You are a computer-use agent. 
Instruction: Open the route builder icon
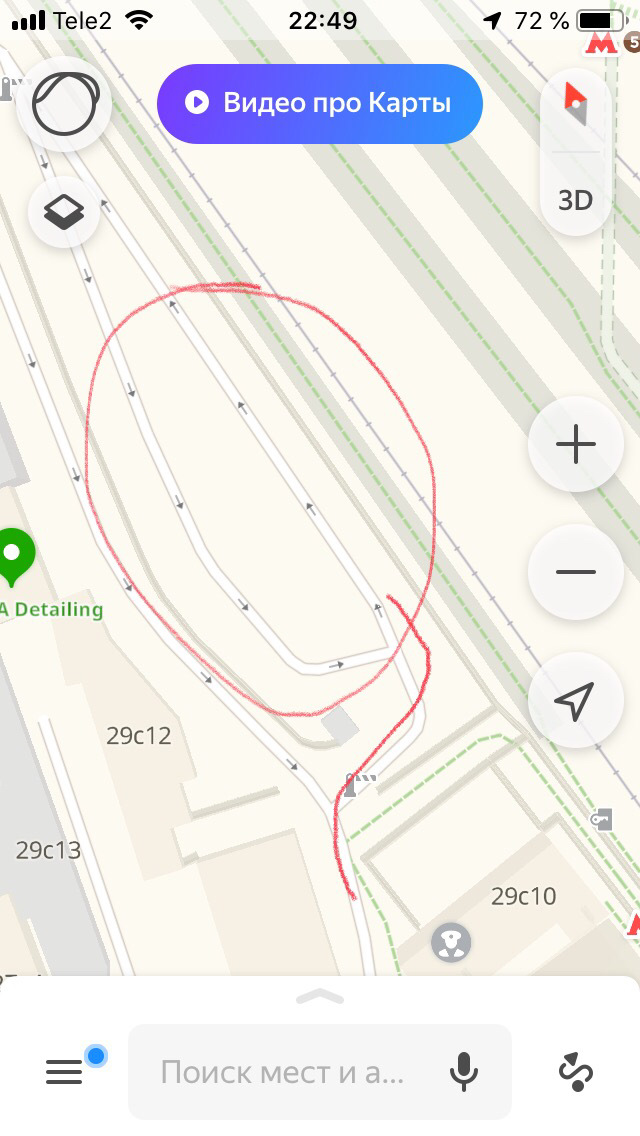click(575, 1072)
